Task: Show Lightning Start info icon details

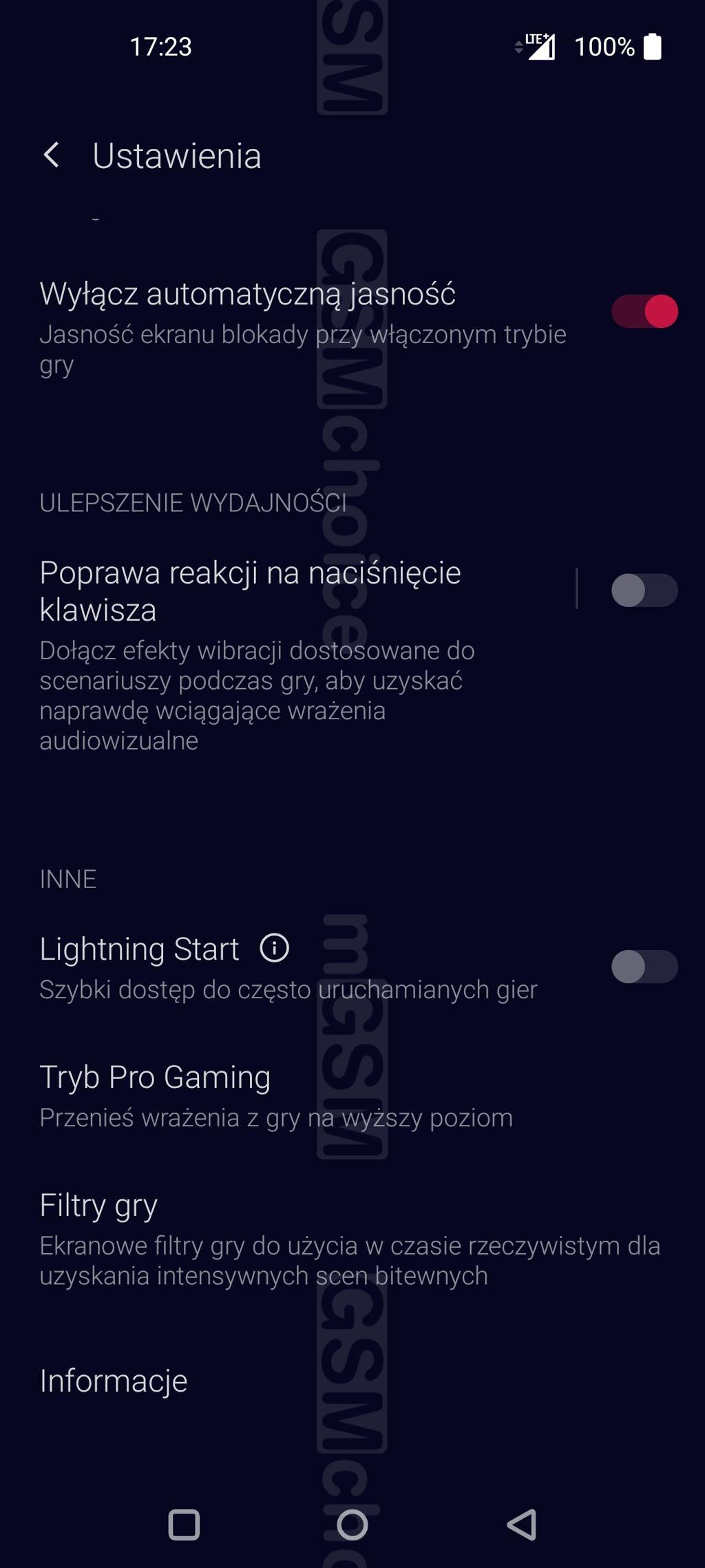Action: point(274,948)
